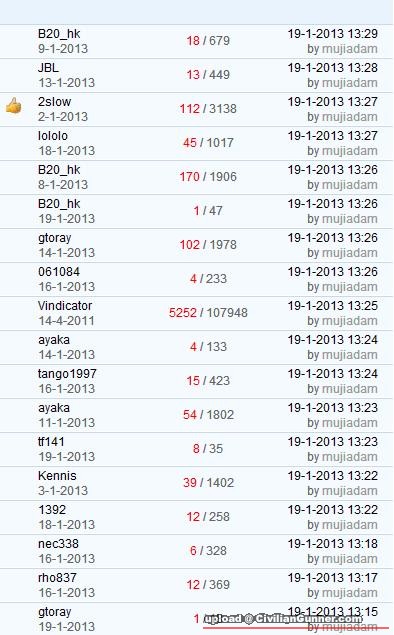Open mujiadam's profile in the 13:28 row
Viewport: 394px width, 635px height.
349,83
